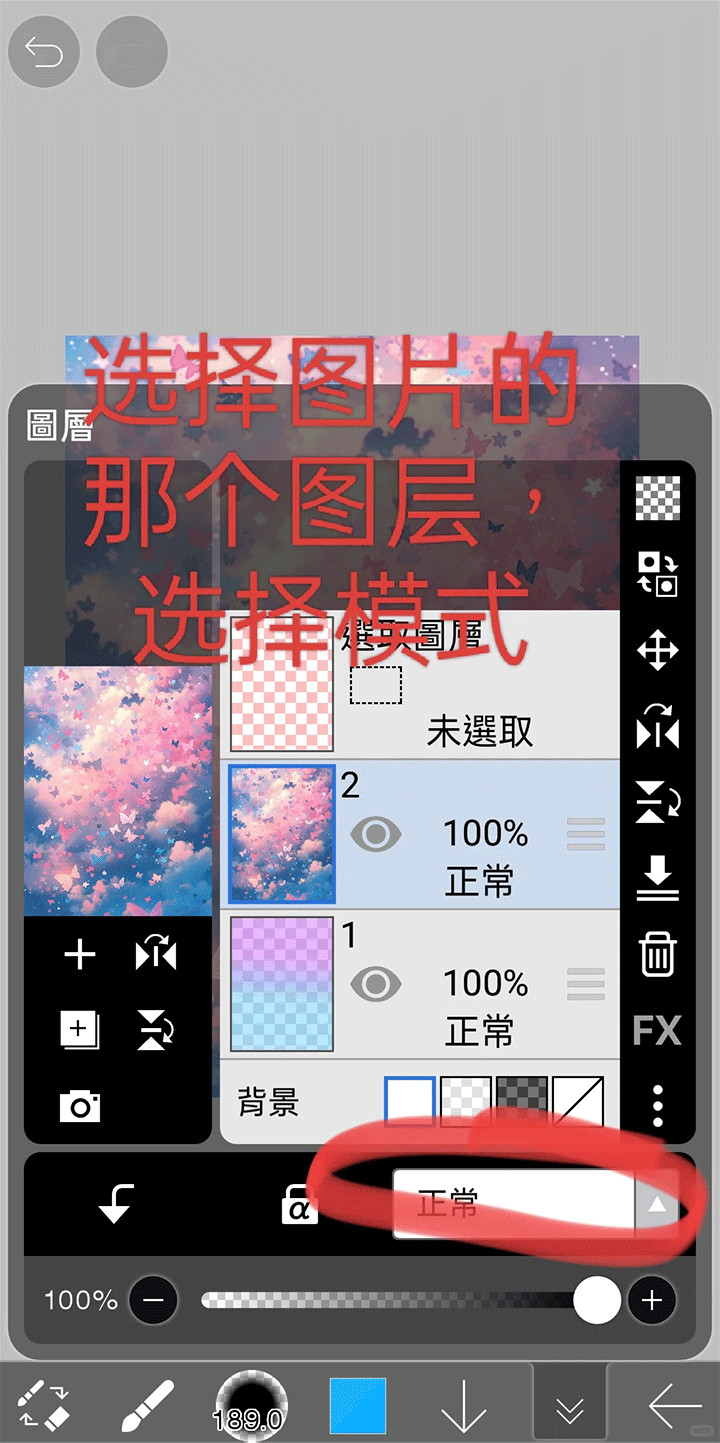Add a new layer with plus icon
The image size is (720, 1443).
pyautogui.click(x=79, y=955)
